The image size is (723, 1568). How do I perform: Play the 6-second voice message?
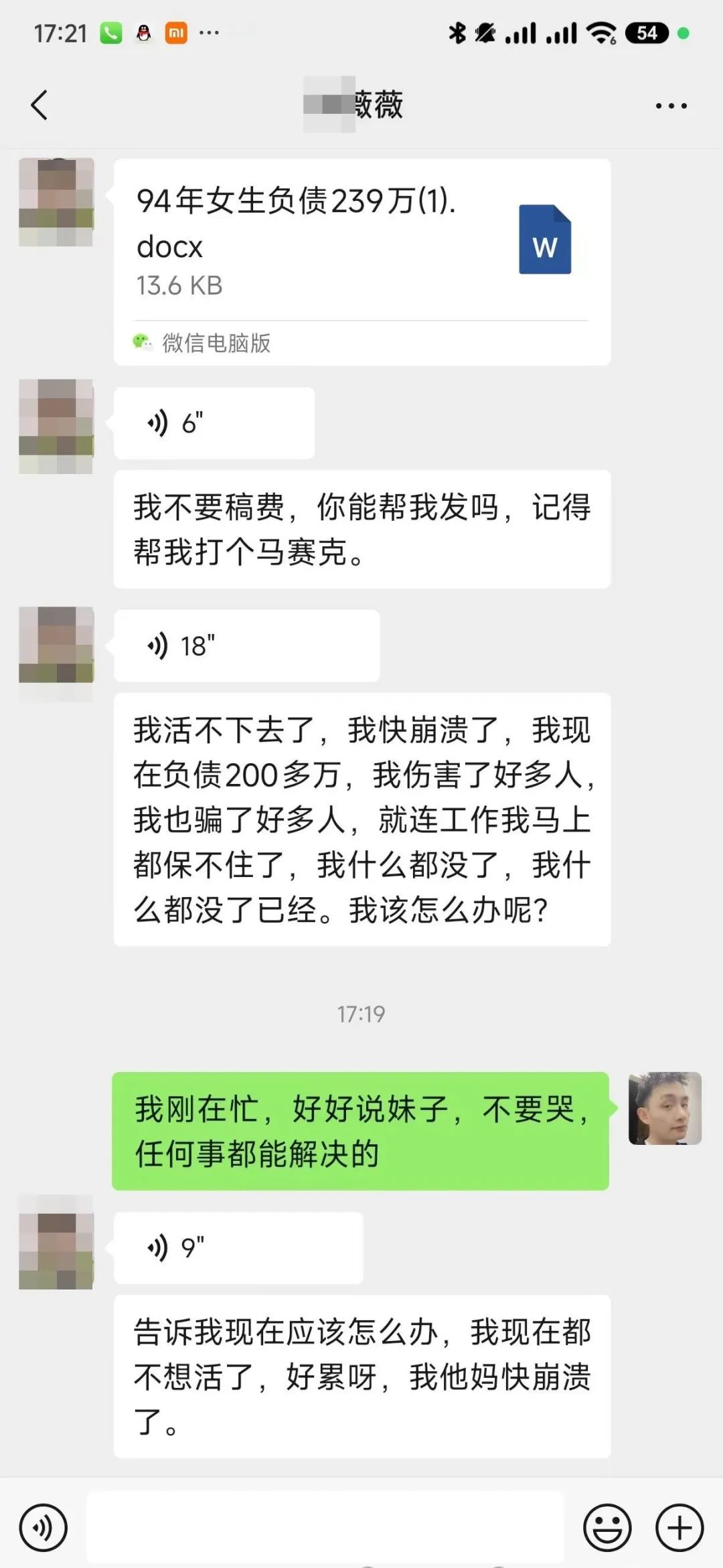click(x=214, y=423)
